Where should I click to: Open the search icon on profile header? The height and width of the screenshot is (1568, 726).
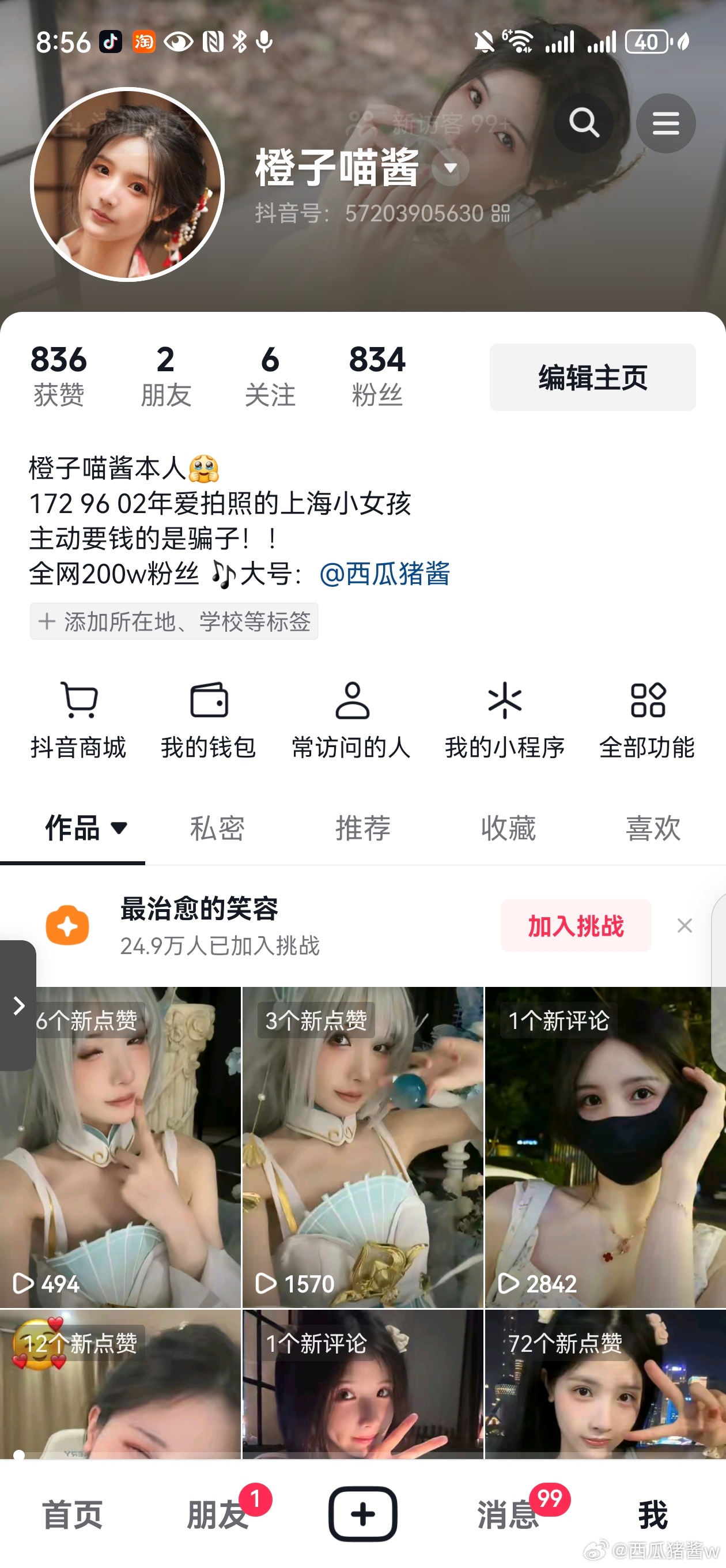point(584,123)
